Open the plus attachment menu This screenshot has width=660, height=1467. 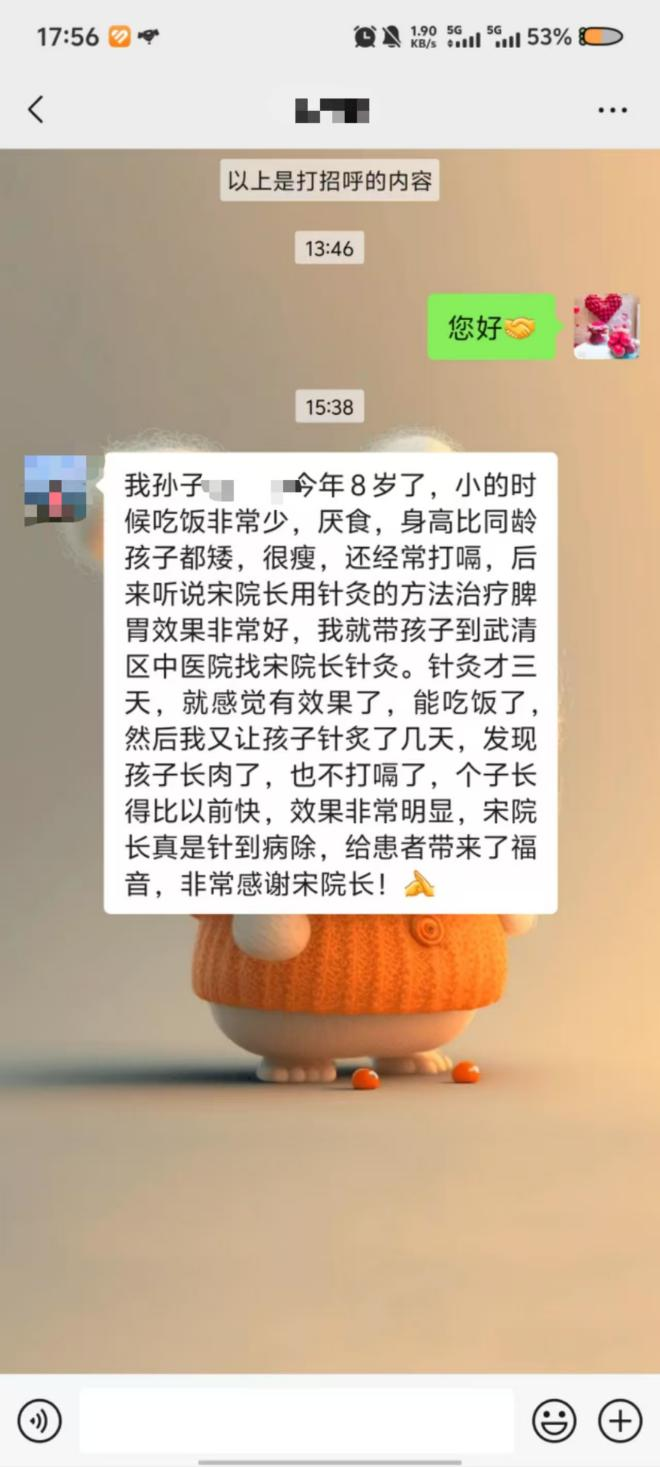click(x=619, y=1420)
